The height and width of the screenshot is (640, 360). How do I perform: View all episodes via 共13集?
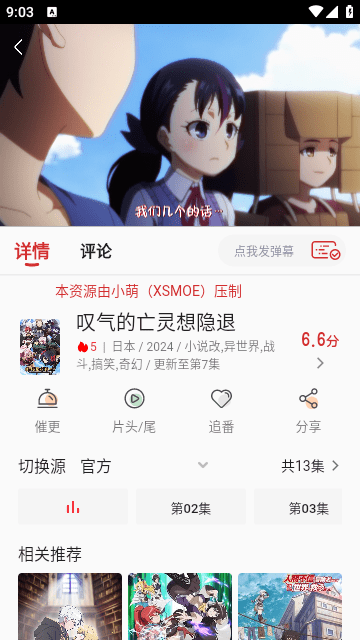(x=311, y=466)
